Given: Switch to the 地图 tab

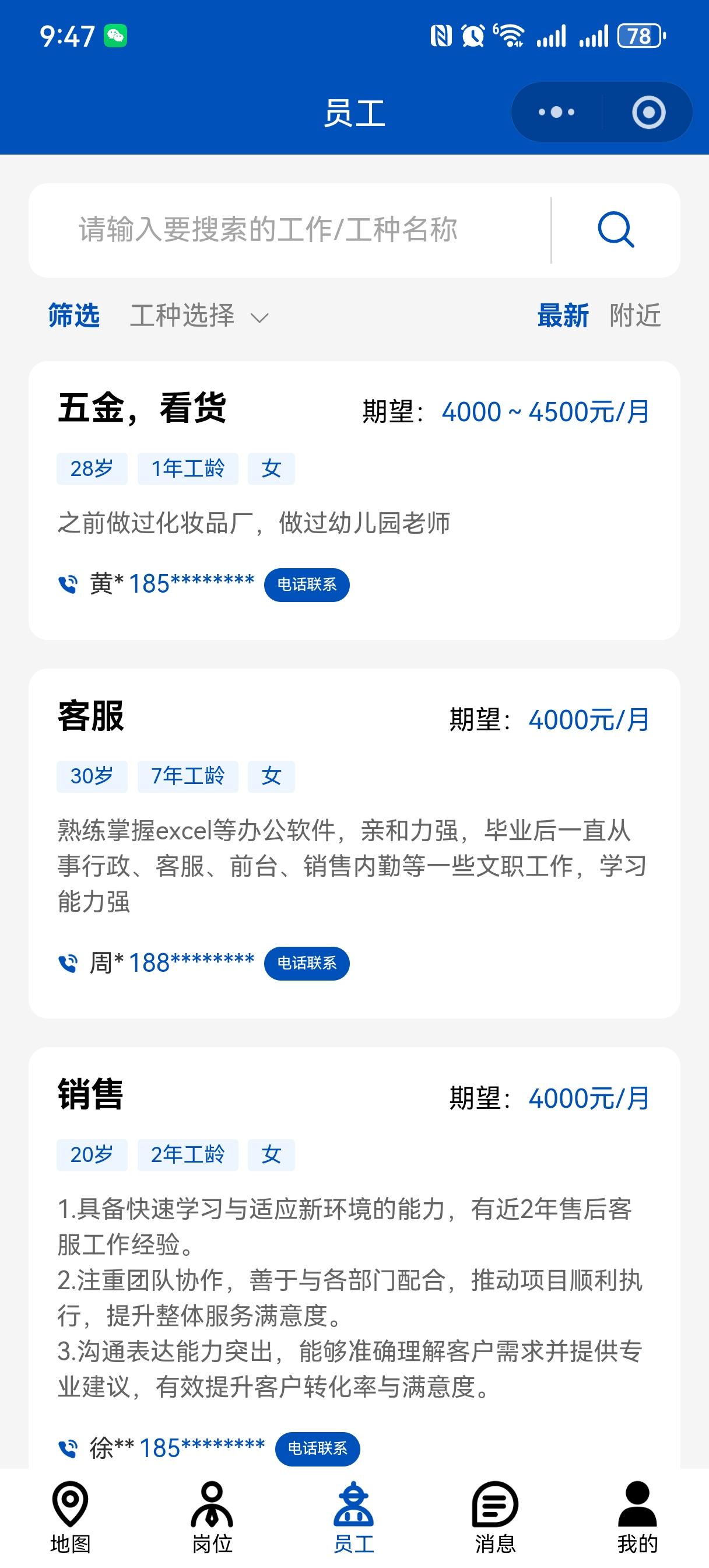Looking at the screenshot, I should point(71,1518).
